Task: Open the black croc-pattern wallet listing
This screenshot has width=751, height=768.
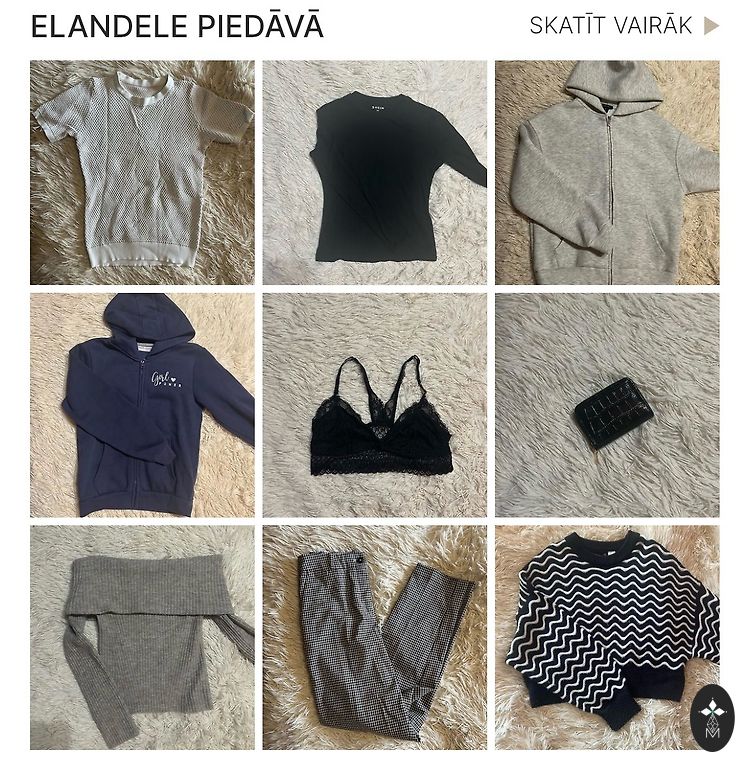Action: (x=606, y=404)
